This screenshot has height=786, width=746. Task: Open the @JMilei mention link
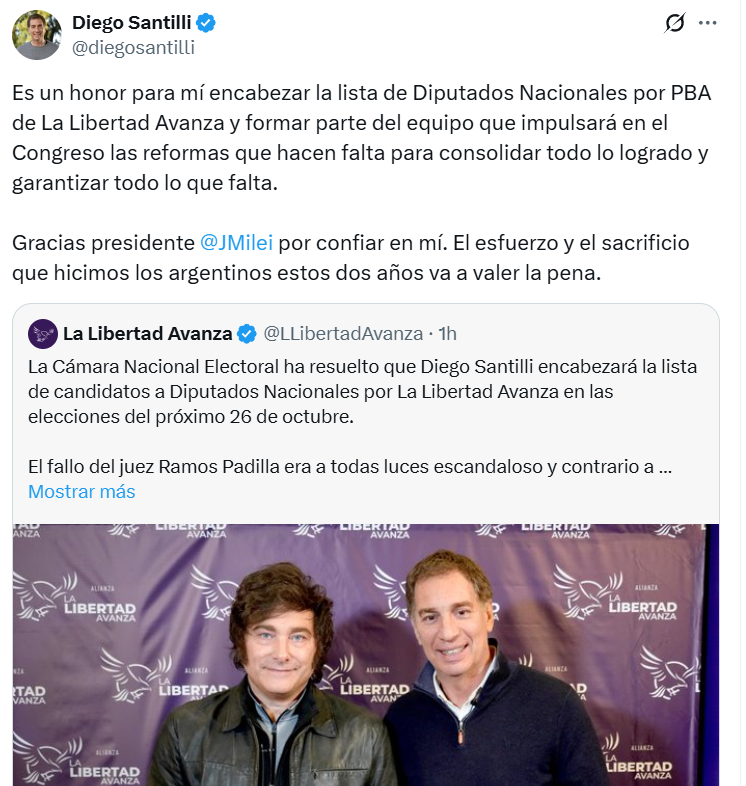click(236, 243)
